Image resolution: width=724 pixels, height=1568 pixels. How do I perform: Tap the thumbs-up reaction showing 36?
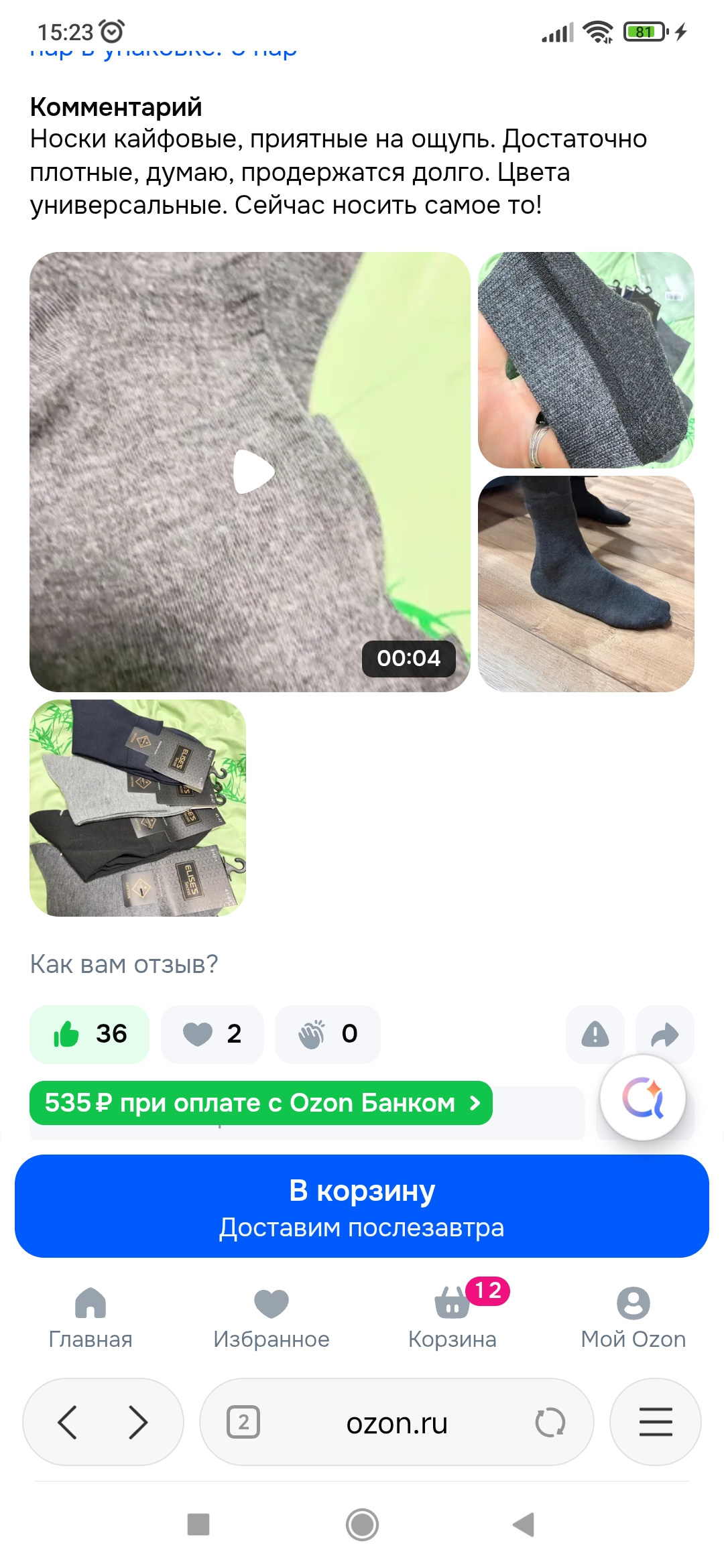[90, 1034]
